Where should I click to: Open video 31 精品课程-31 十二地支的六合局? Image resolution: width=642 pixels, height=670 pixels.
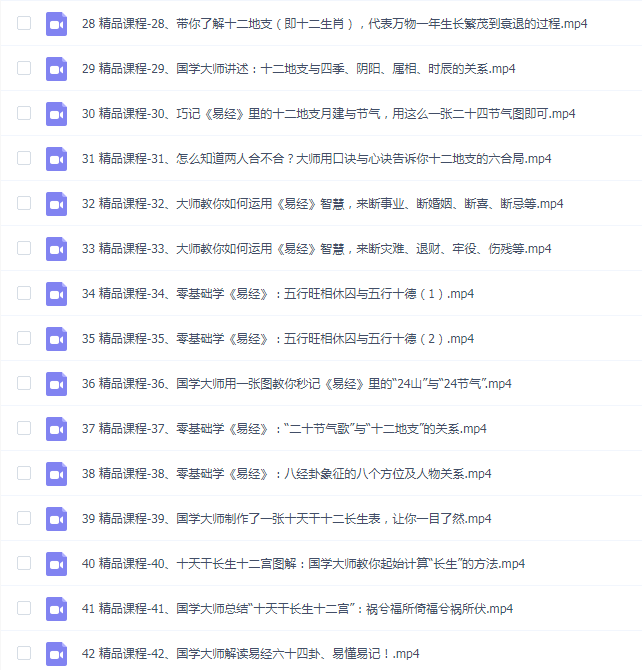coord(316,158)
